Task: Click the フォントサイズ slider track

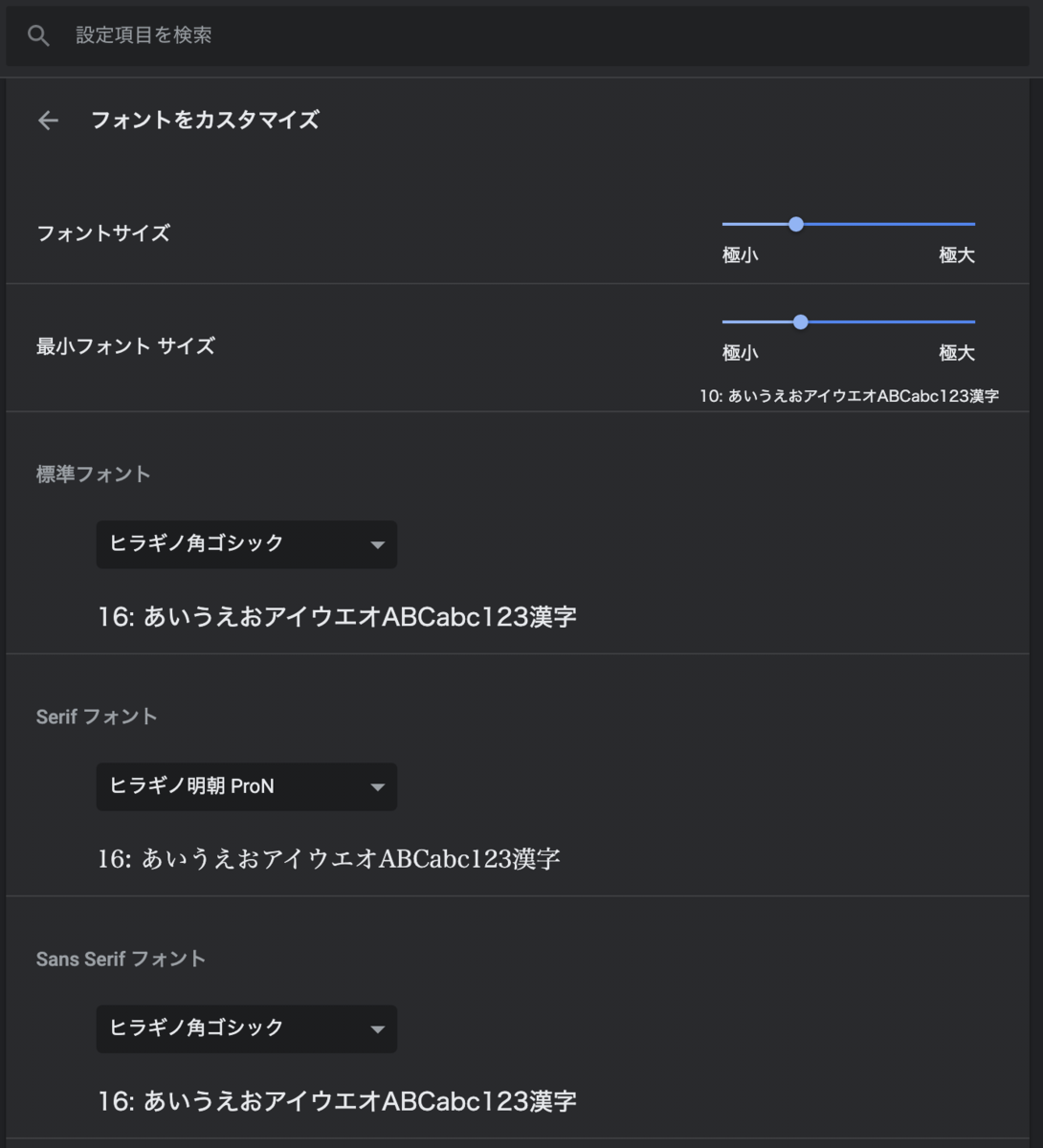Action: tap(880, 223)
